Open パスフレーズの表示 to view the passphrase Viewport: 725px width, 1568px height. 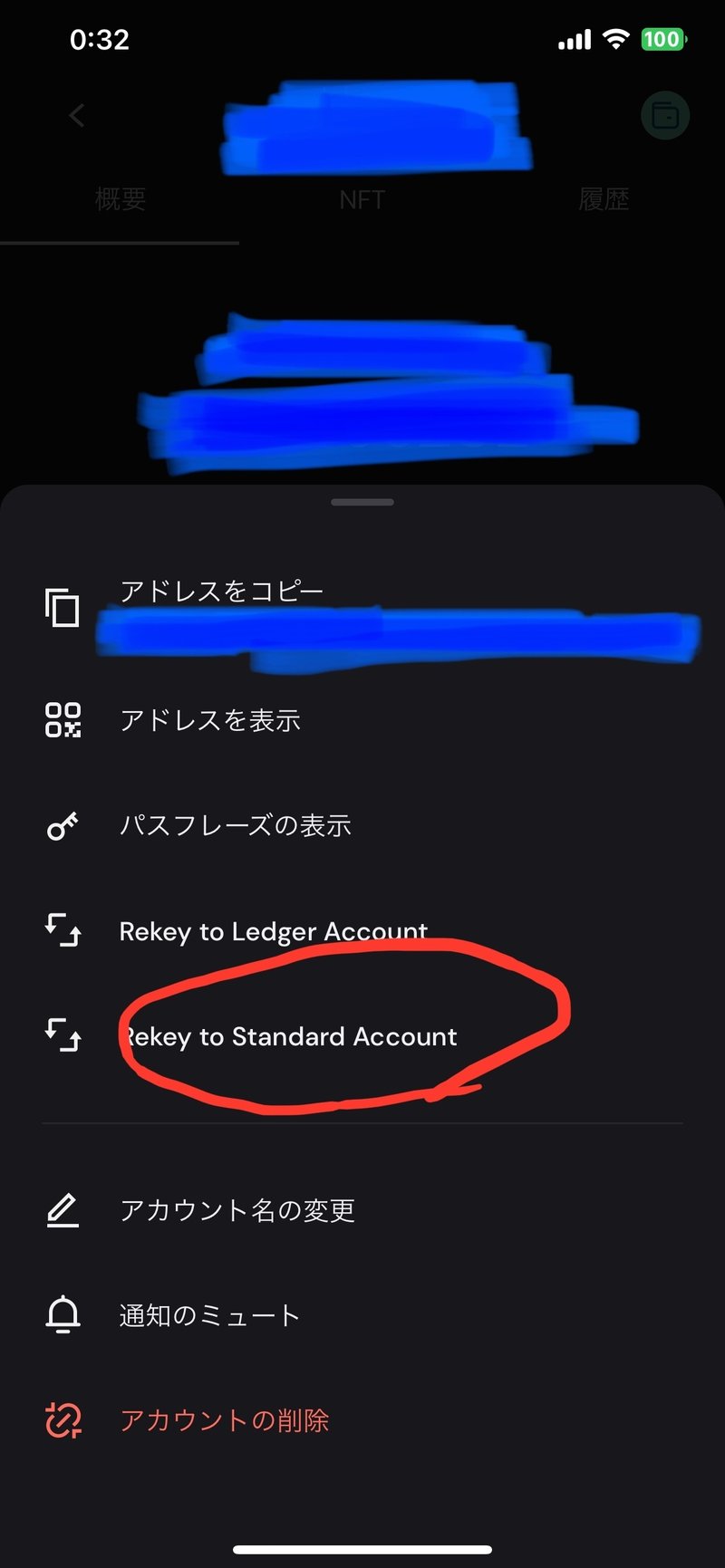362,825
